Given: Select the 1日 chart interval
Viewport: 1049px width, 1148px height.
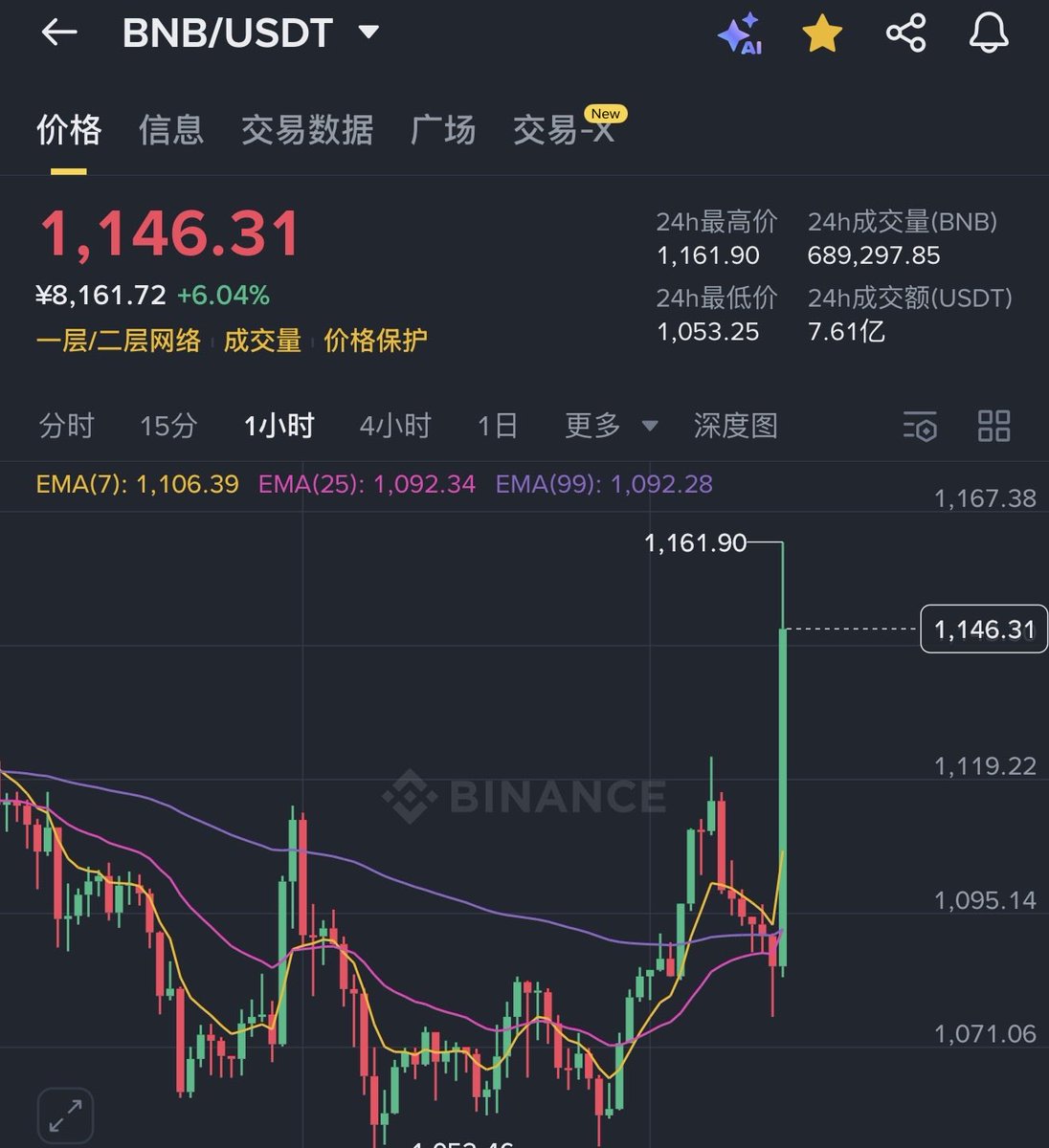Looking at the screenshot, I should 498,426.
